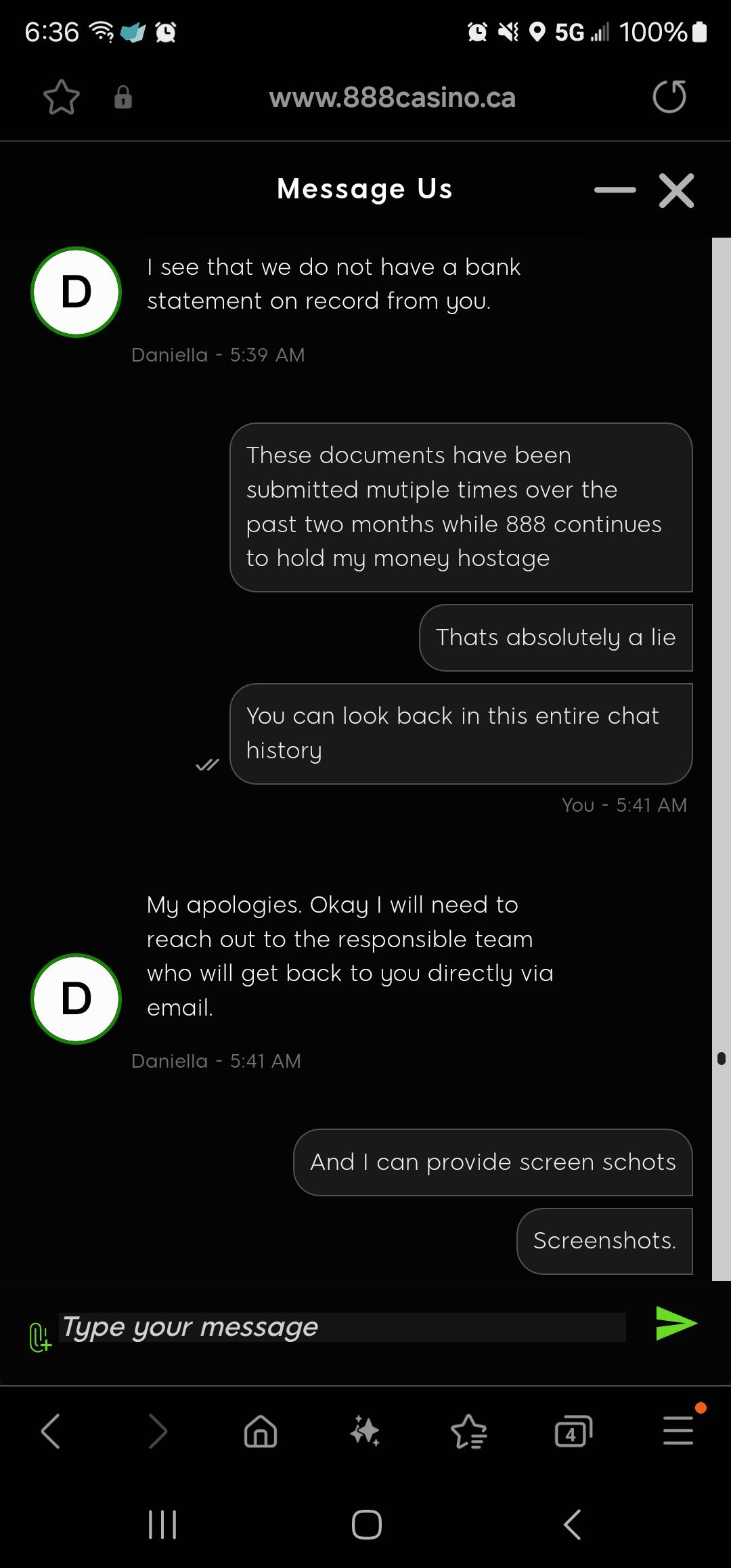The image size is (731, 1568).
Task: Close the Message Us chat
Action: tap(676, 190)
